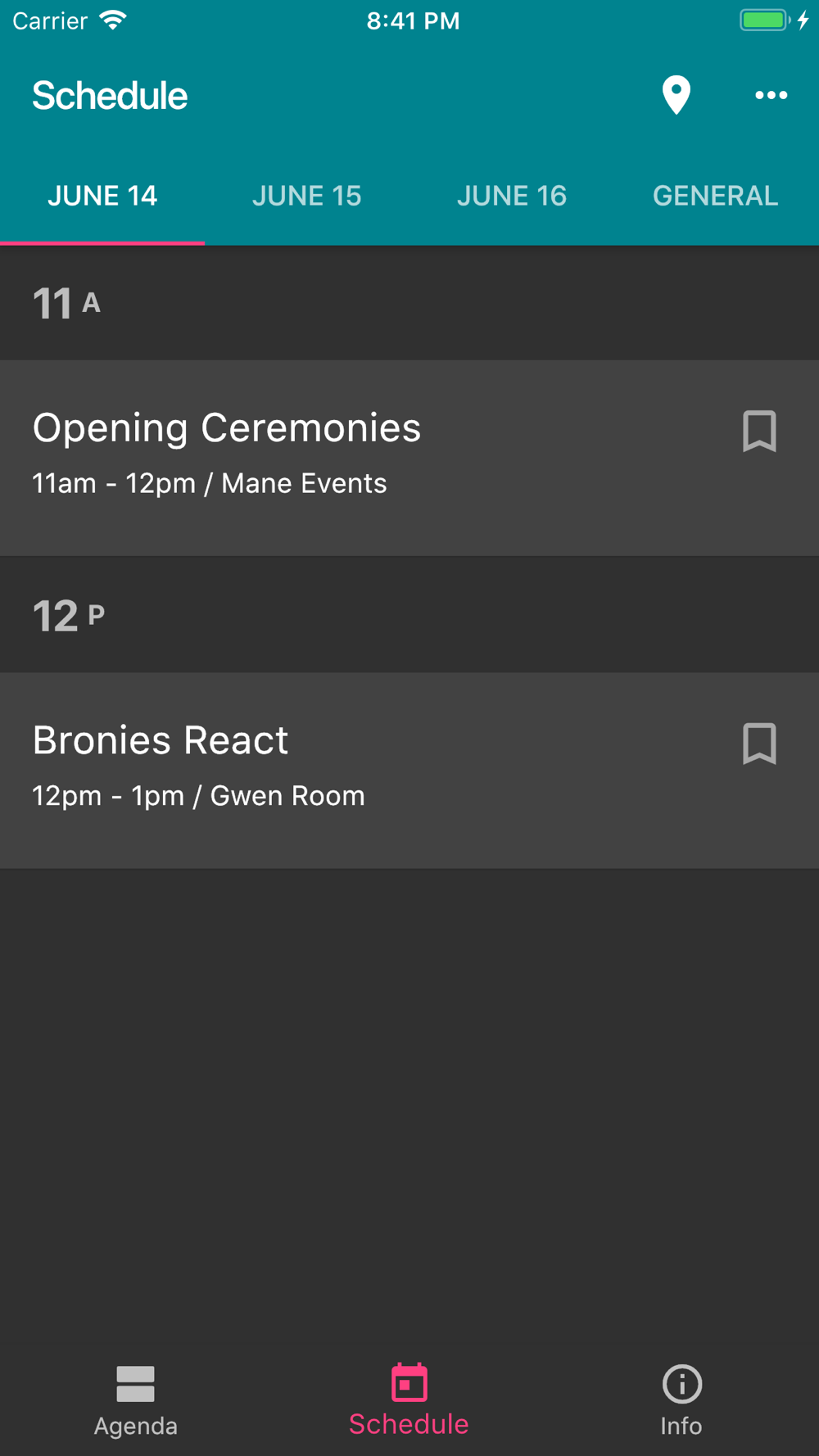Go to the Agenda tab

[x=136, y=1401]
